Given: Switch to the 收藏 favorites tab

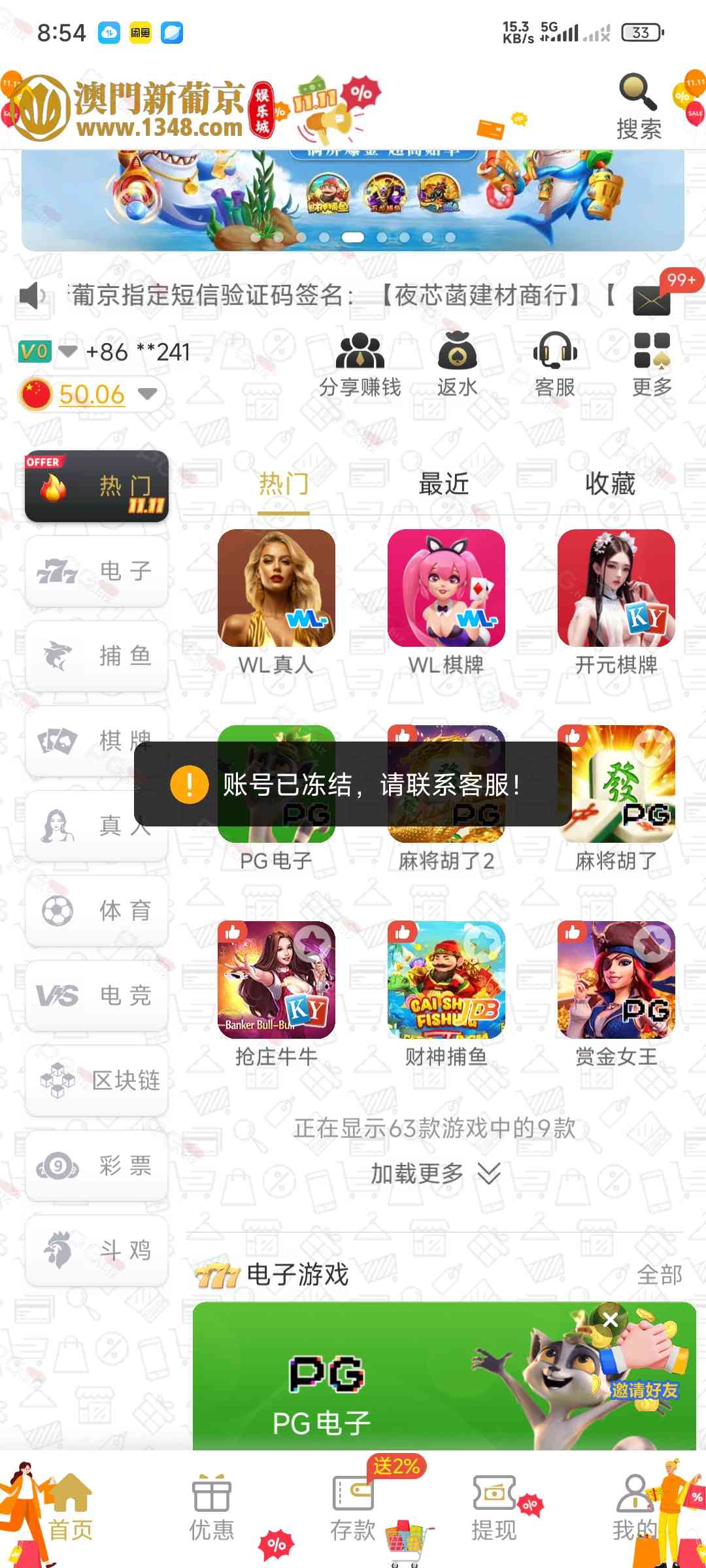Looking at the screenshot, I should coord(610,484).
